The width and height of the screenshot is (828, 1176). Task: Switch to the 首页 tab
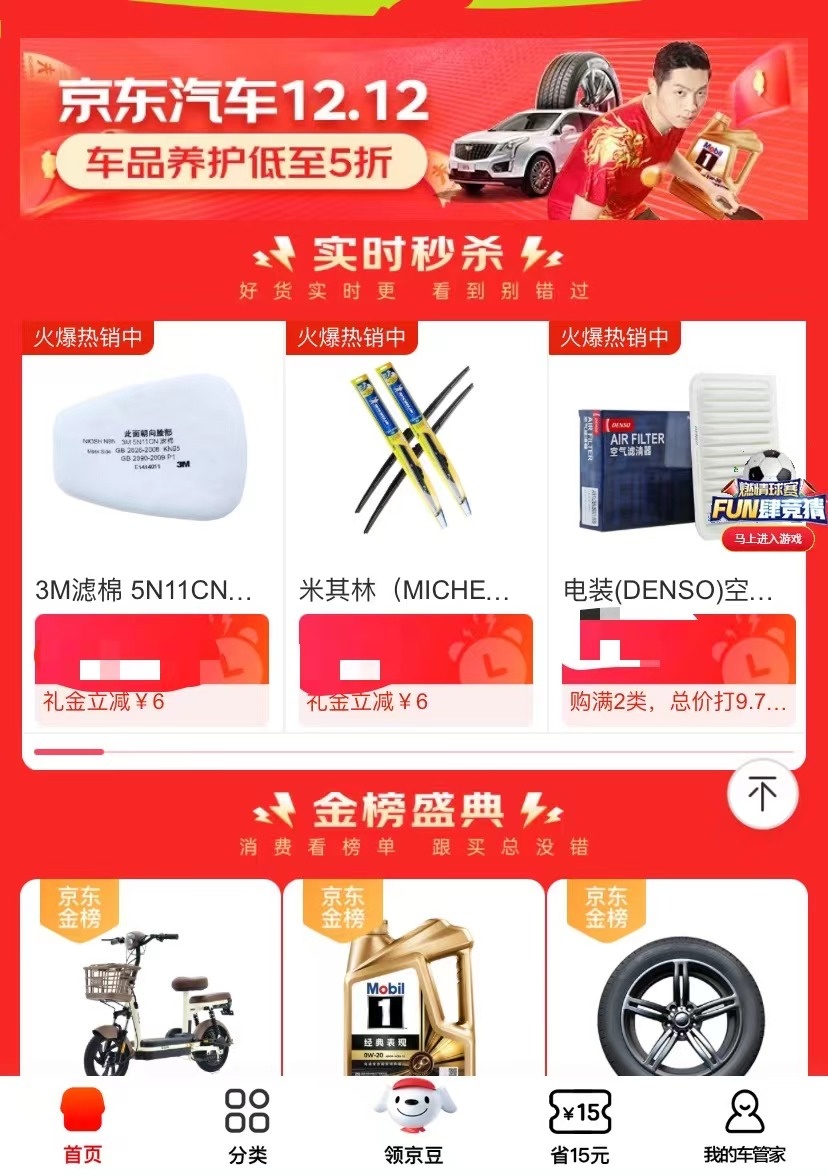83,1125
